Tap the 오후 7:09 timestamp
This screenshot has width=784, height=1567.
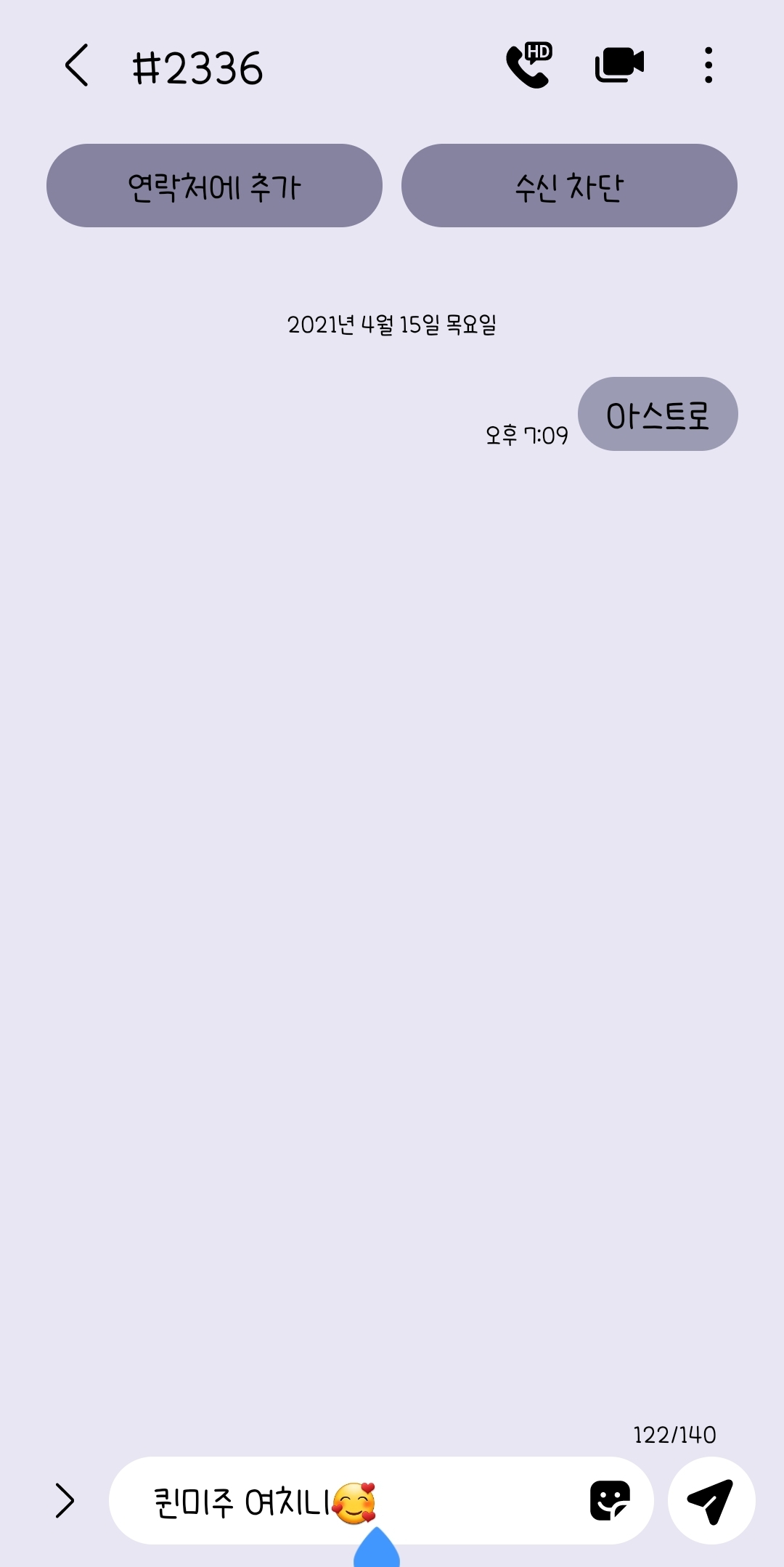tap(528, 436)
